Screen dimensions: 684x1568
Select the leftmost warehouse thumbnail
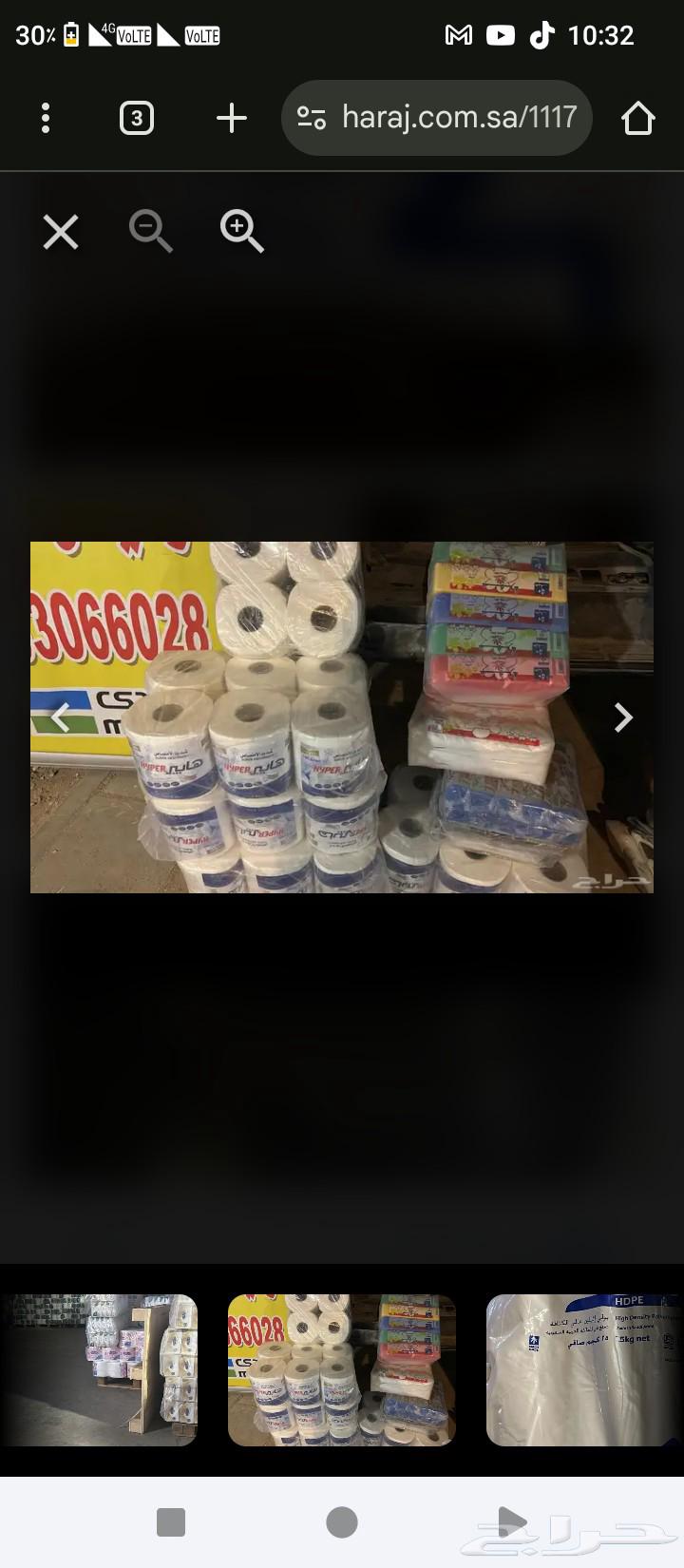[100, 1370]
